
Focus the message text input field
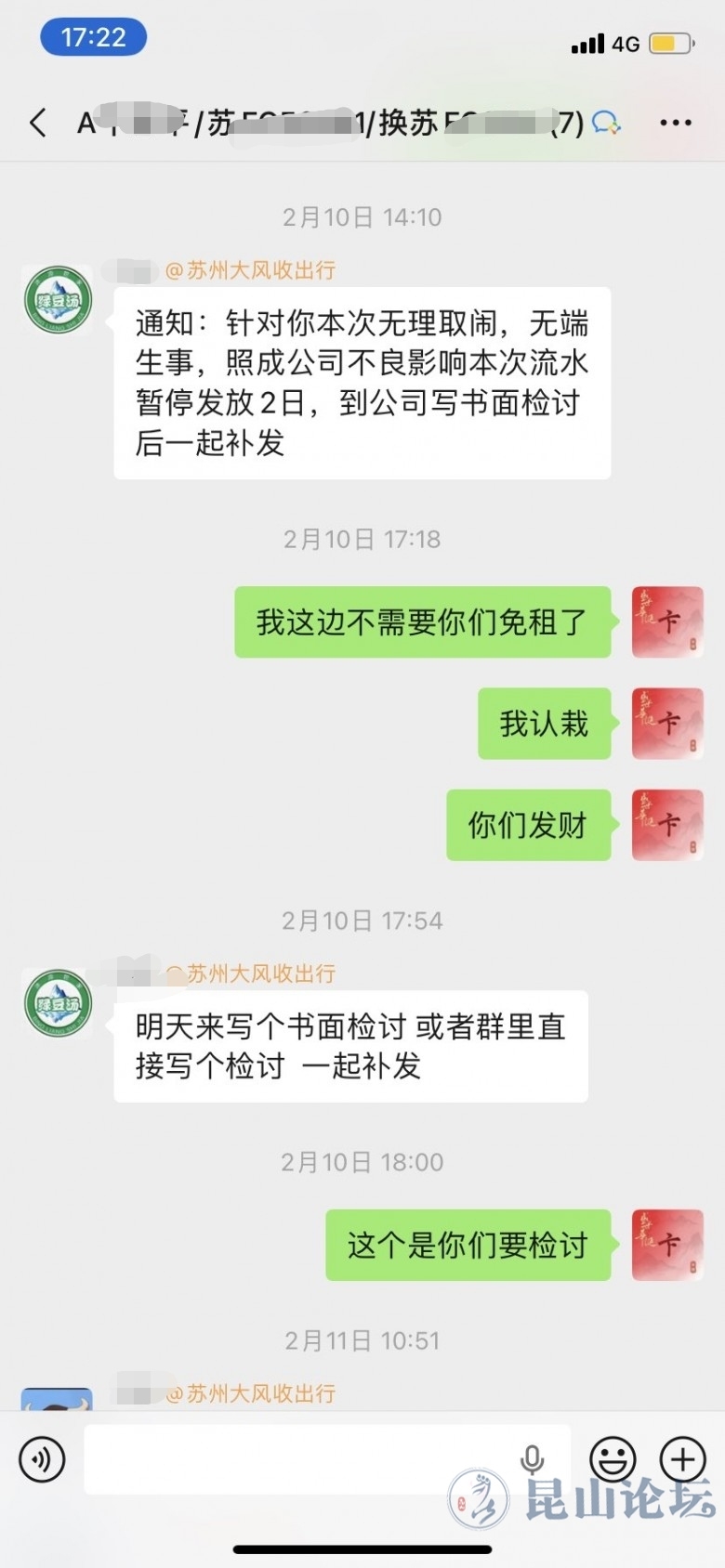pos(297,1459)
